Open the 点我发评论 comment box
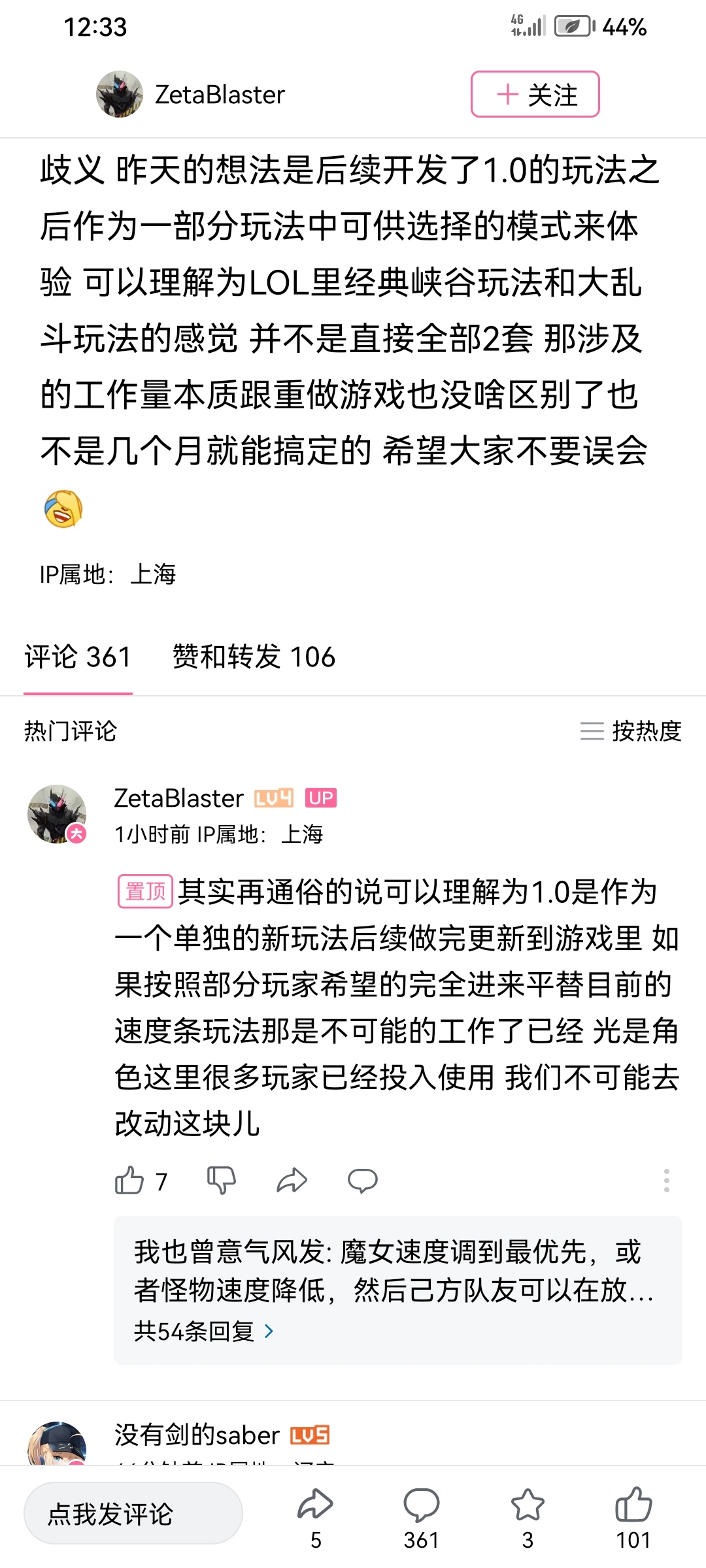The height and width of the screenshot is (1568, 706). point(133,1513)
